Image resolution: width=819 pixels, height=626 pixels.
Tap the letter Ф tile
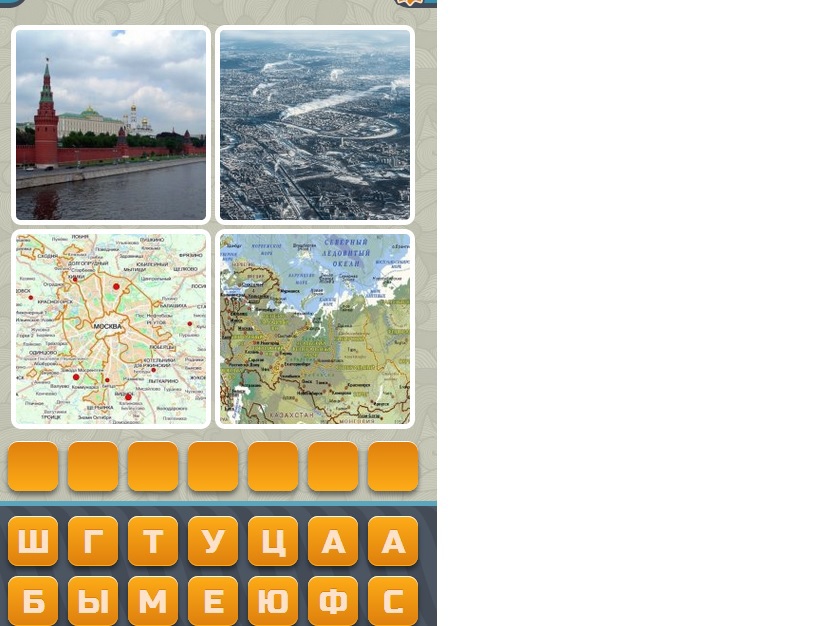click(333, 601)
